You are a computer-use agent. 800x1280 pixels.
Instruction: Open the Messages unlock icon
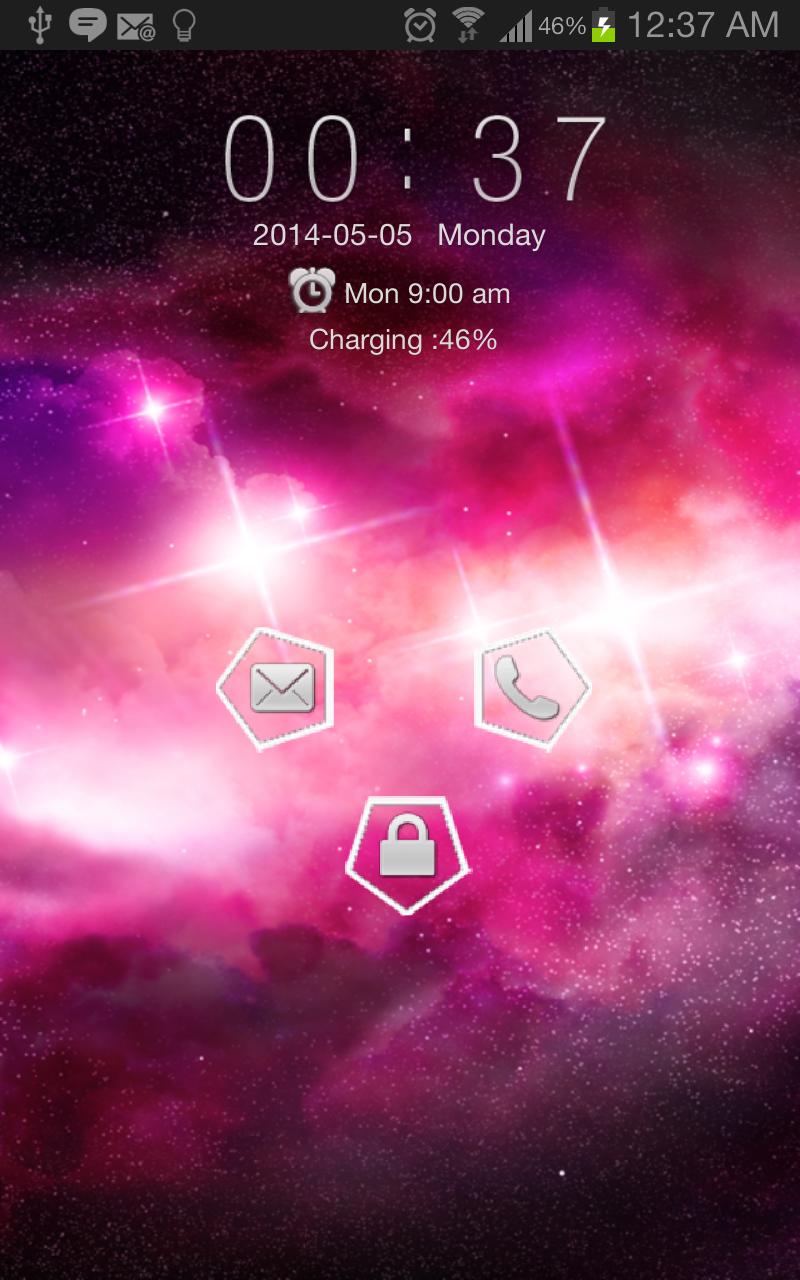point(275,685)
